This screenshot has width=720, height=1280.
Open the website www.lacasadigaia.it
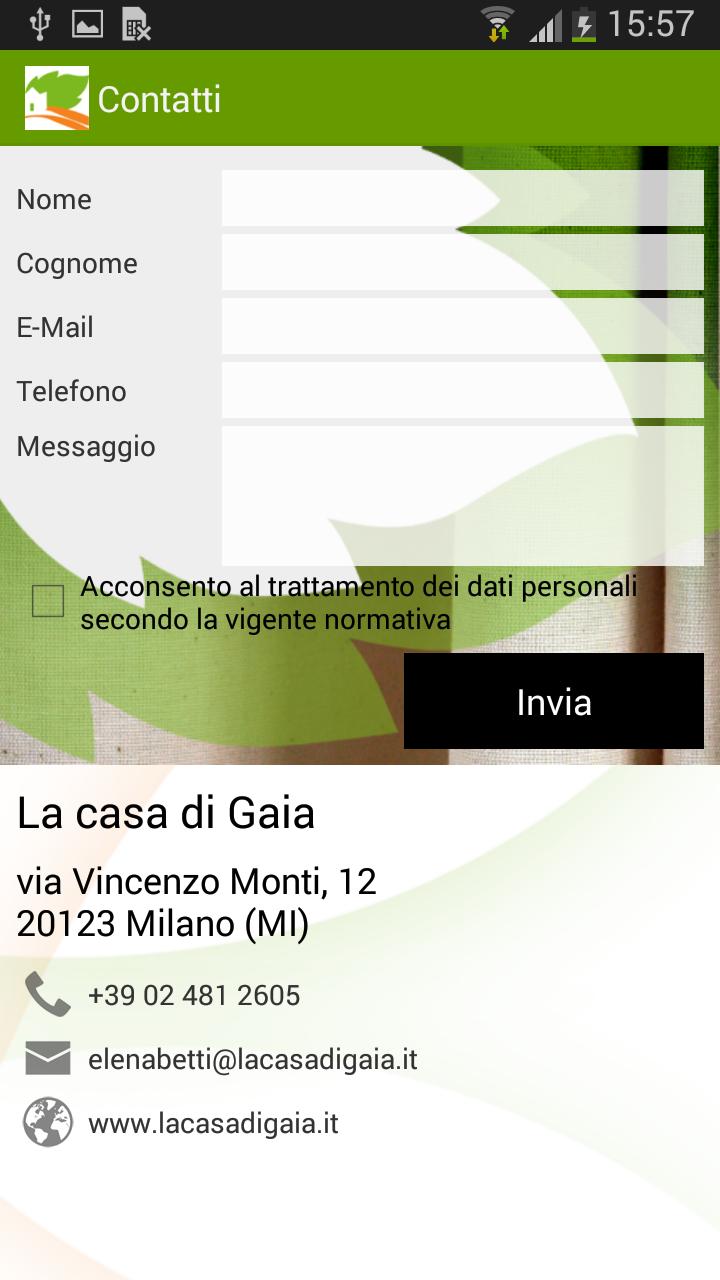(213, 1123)
